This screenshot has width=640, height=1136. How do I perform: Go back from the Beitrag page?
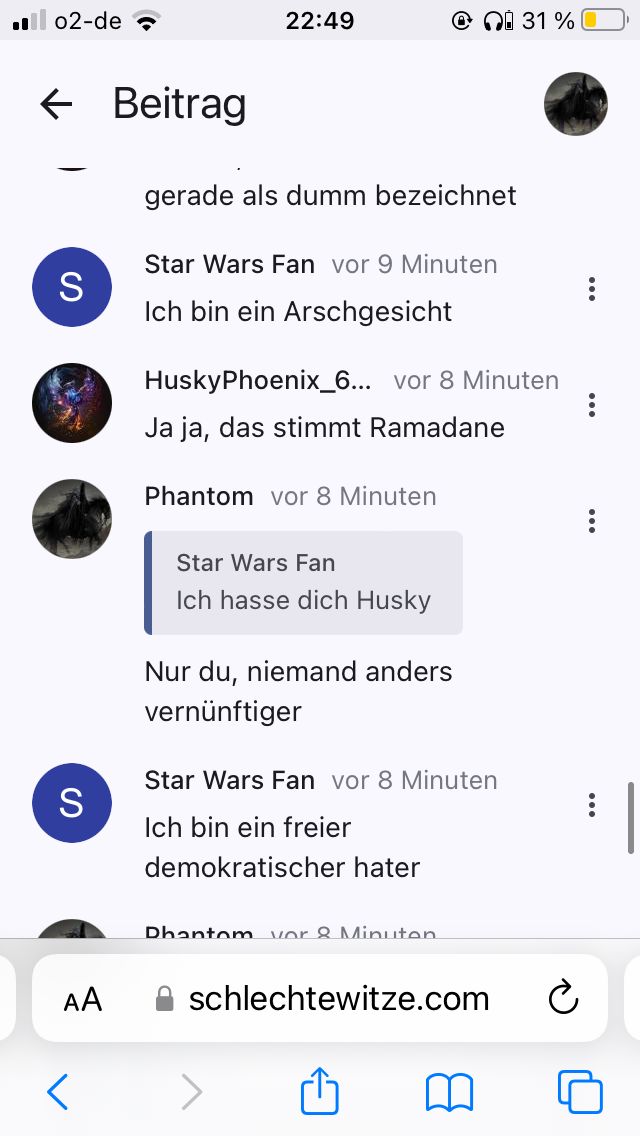(56, 104)
